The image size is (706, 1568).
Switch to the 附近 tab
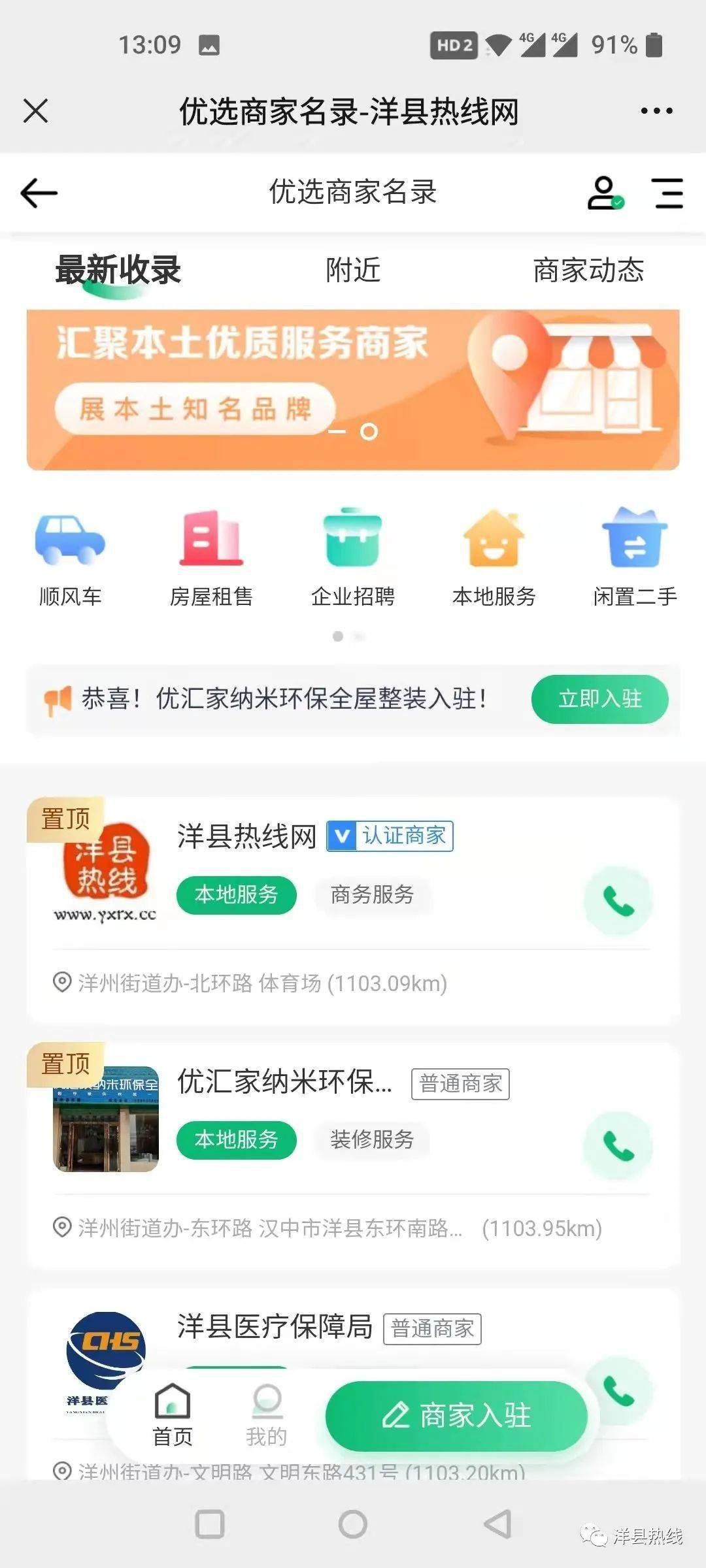(353, 270)
